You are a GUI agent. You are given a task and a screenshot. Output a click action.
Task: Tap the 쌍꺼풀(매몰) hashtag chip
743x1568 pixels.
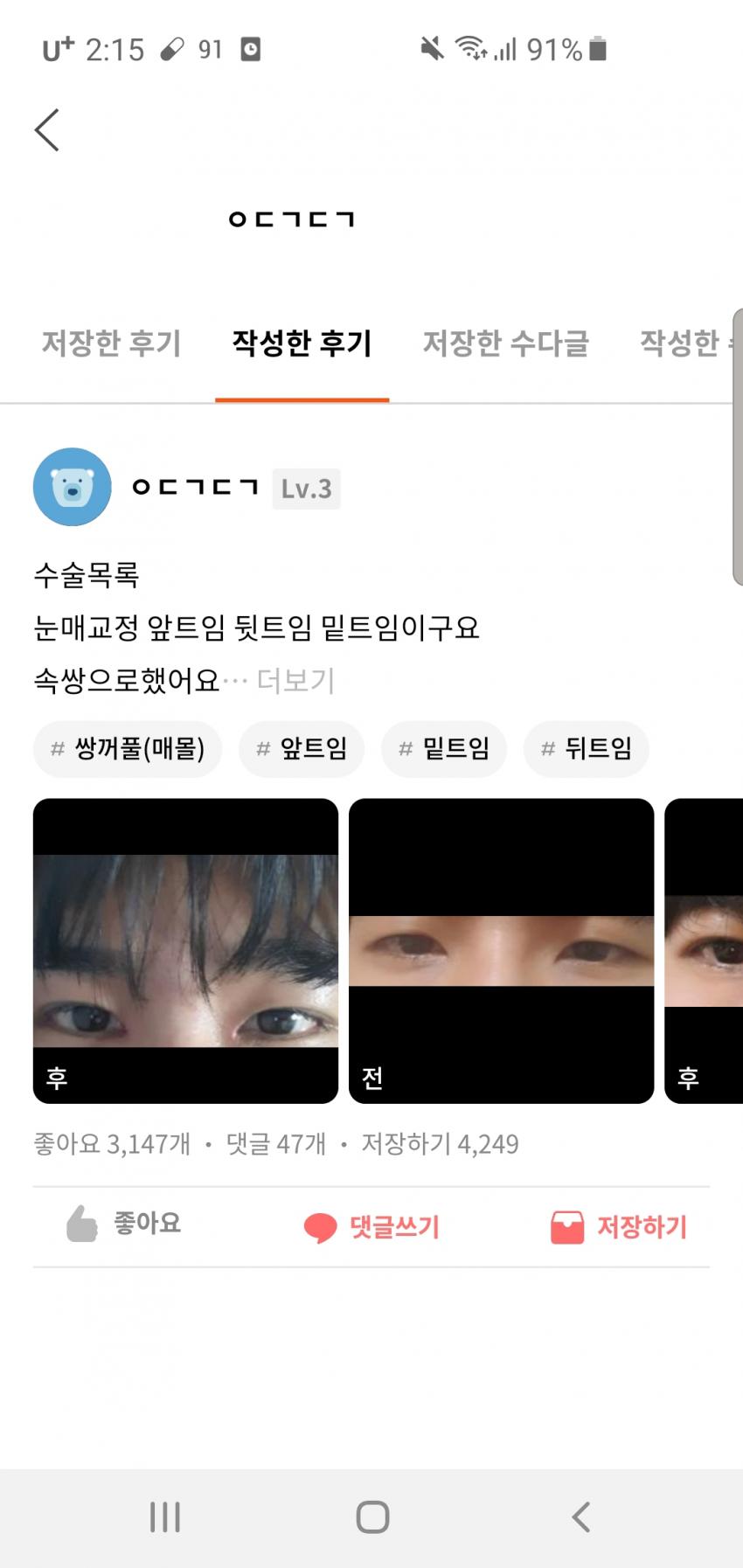pyautogui.click(x=128, y=749)
